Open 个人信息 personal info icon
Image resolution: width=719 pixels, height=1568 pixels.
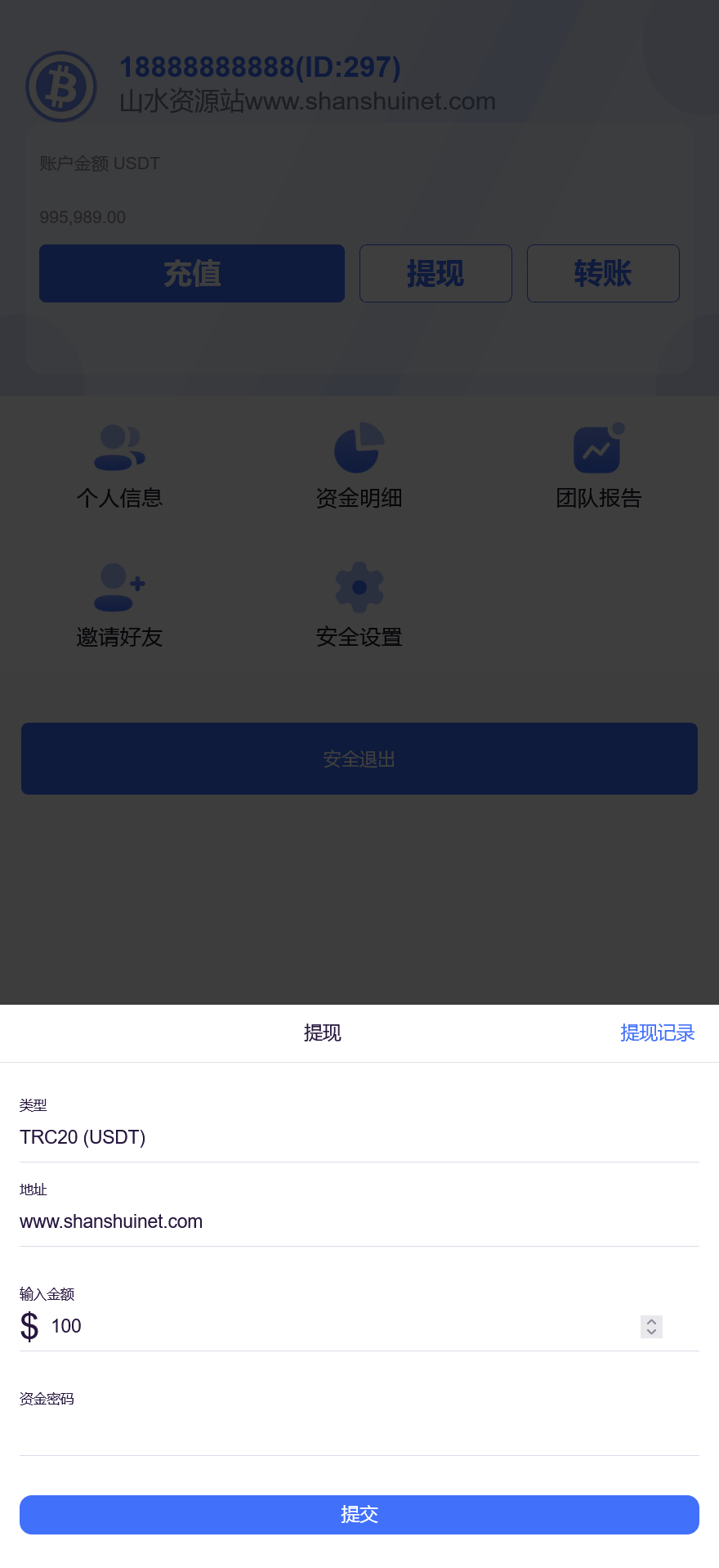(x=119, y=446)
